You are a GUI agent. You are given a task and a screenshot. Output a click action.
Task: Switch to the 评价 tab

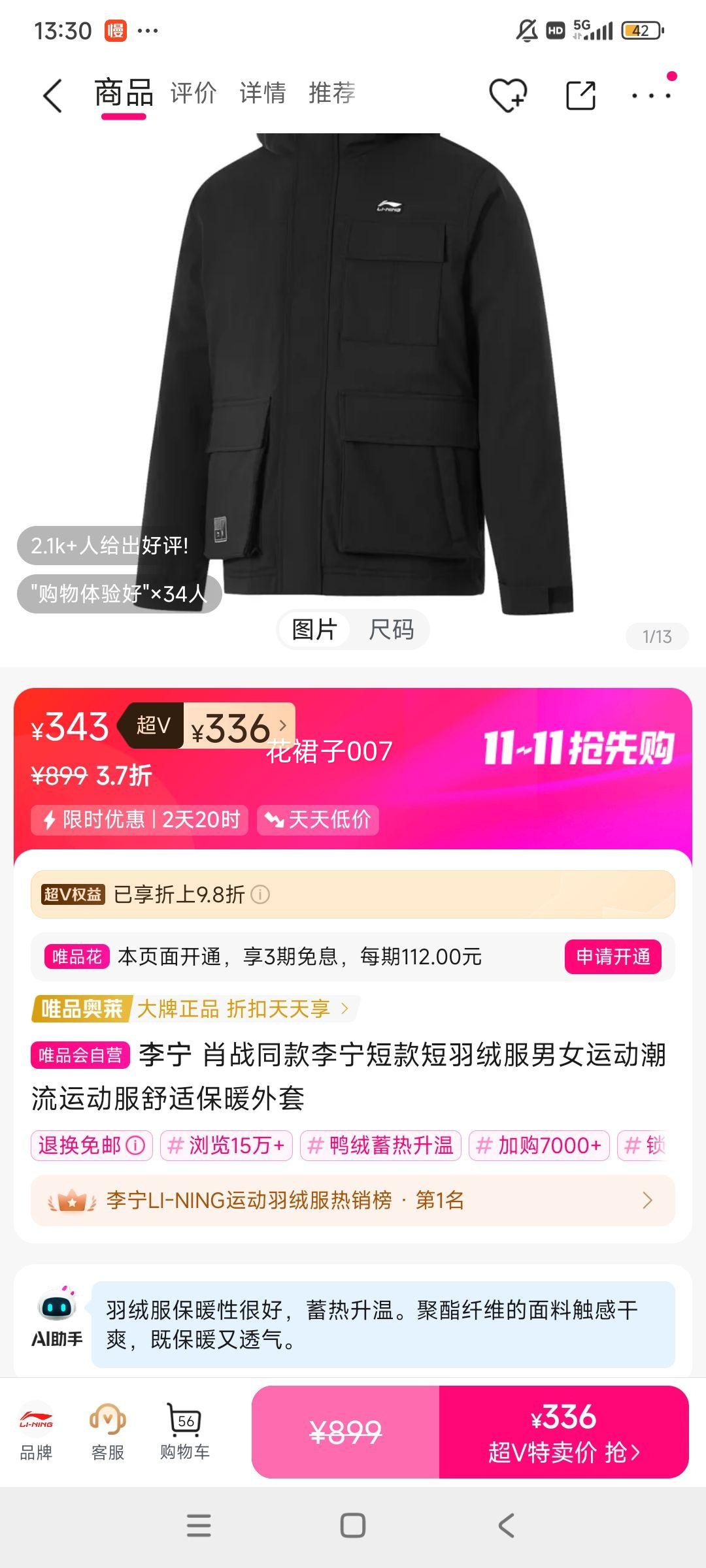(193, 93)
